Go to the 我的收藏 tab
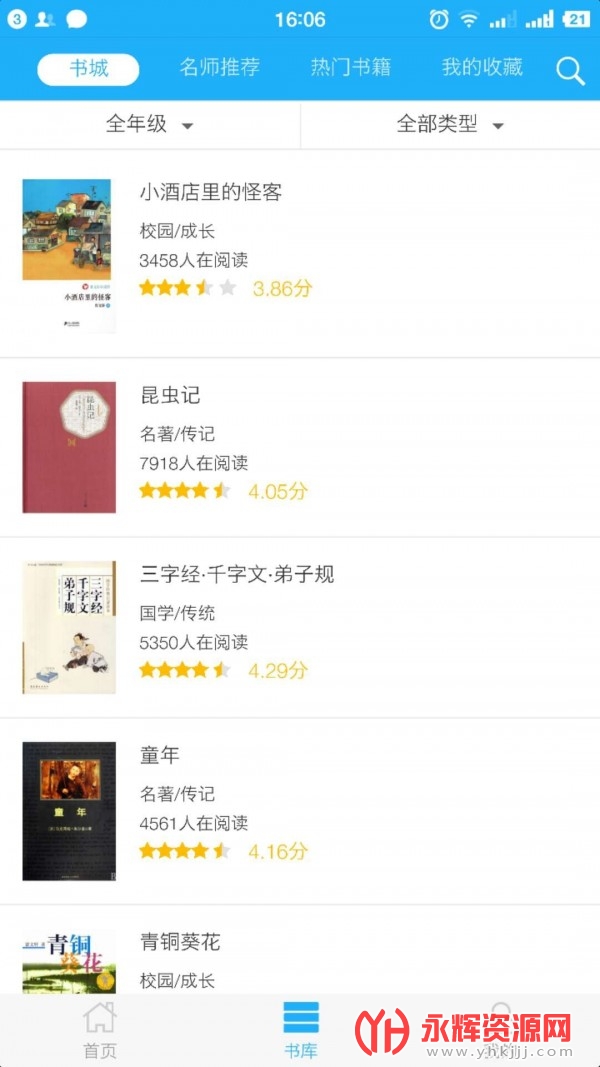This screenshot has height=1067, width=600. click(x=482, y=68)
